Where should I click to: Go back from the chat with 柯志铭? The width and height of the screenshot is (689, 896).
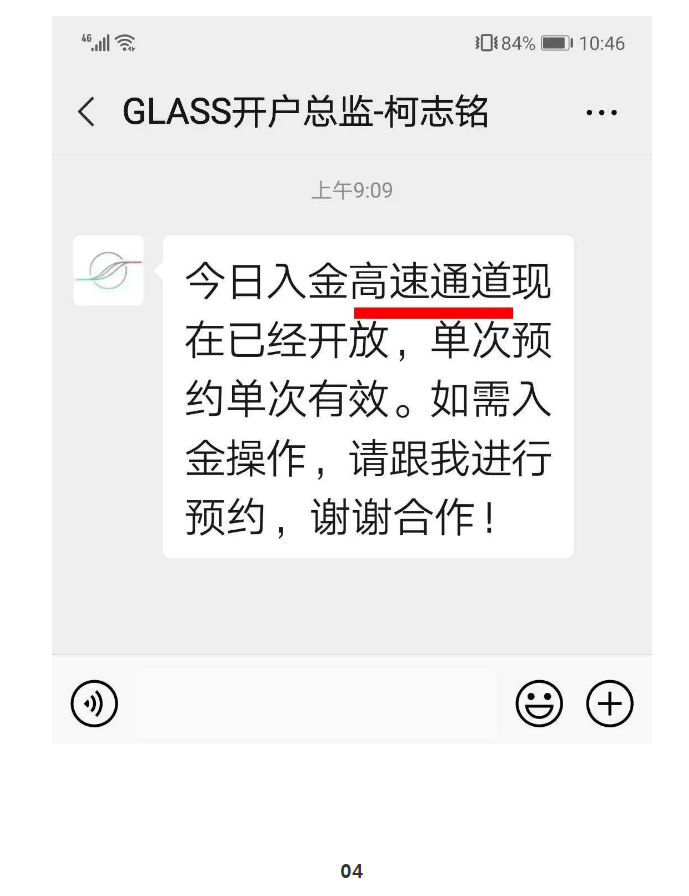point(87,112)
